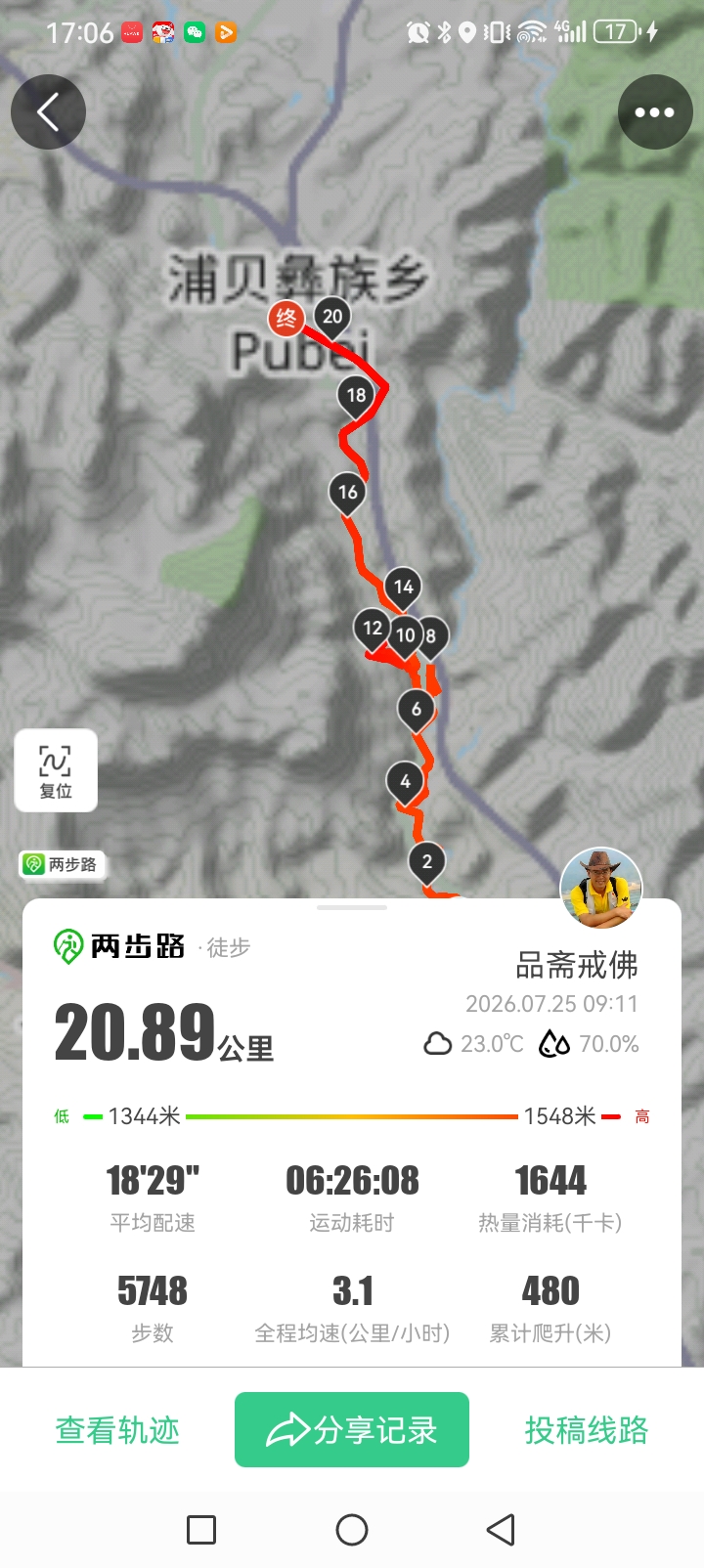704x1568 pixels.
Task: Go back using the top-left arrow
Action: [48, 112]
